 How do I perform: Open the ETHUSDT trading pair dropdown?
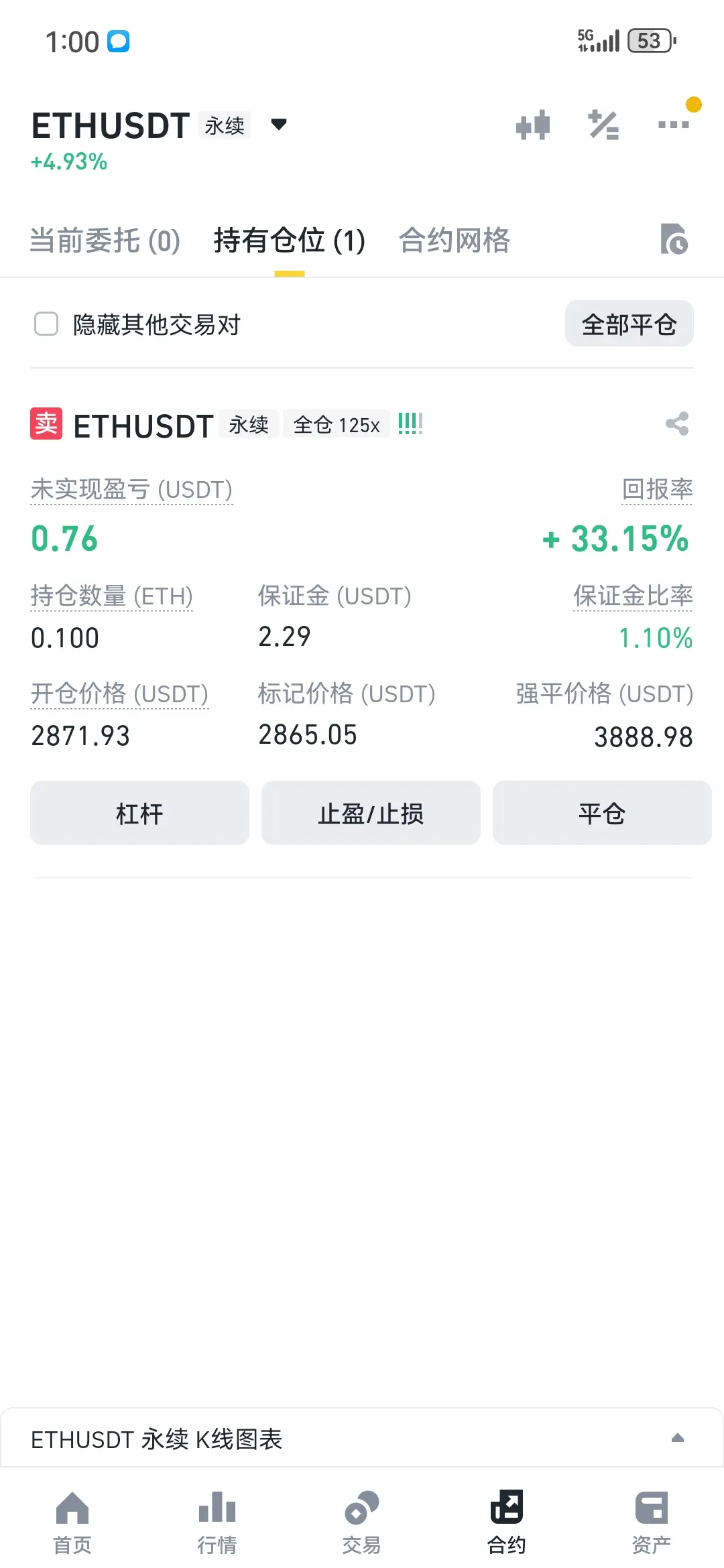tap(278, 125)
